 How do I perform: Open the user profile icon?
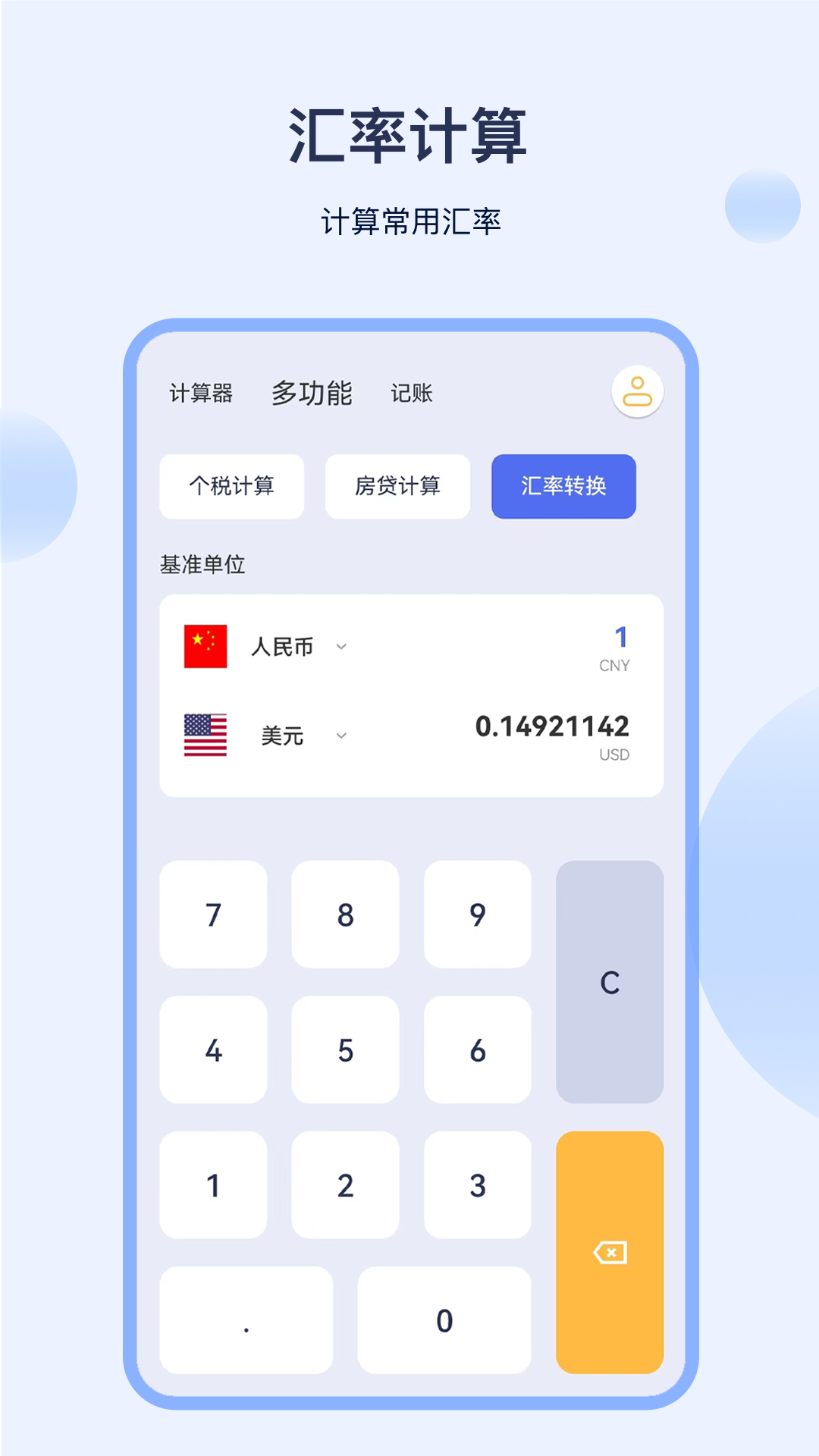[638, 393]
